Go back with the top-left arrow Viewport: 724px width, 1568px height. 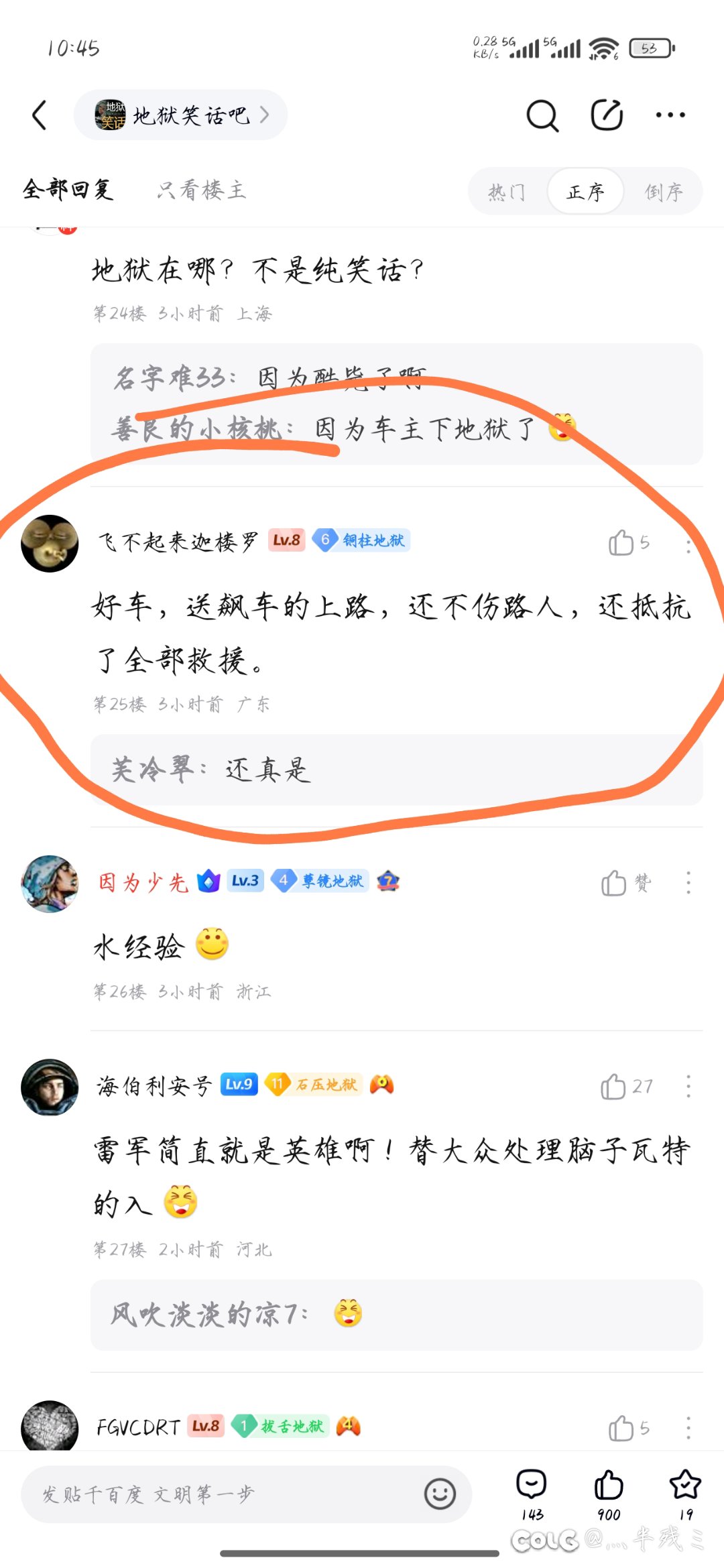(40, 115)
